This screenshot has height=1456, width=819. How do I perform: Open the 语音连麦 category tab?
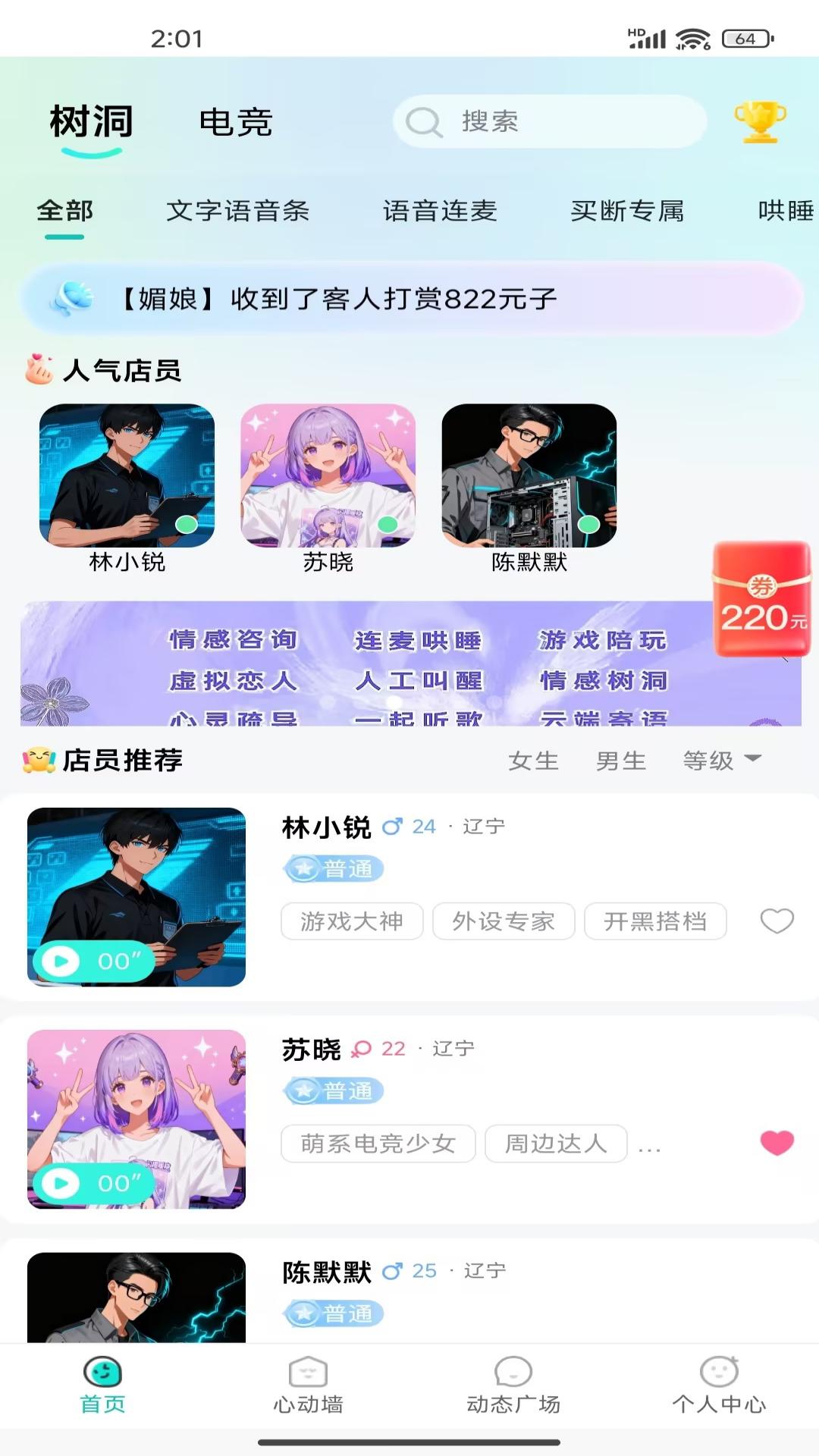440,212
